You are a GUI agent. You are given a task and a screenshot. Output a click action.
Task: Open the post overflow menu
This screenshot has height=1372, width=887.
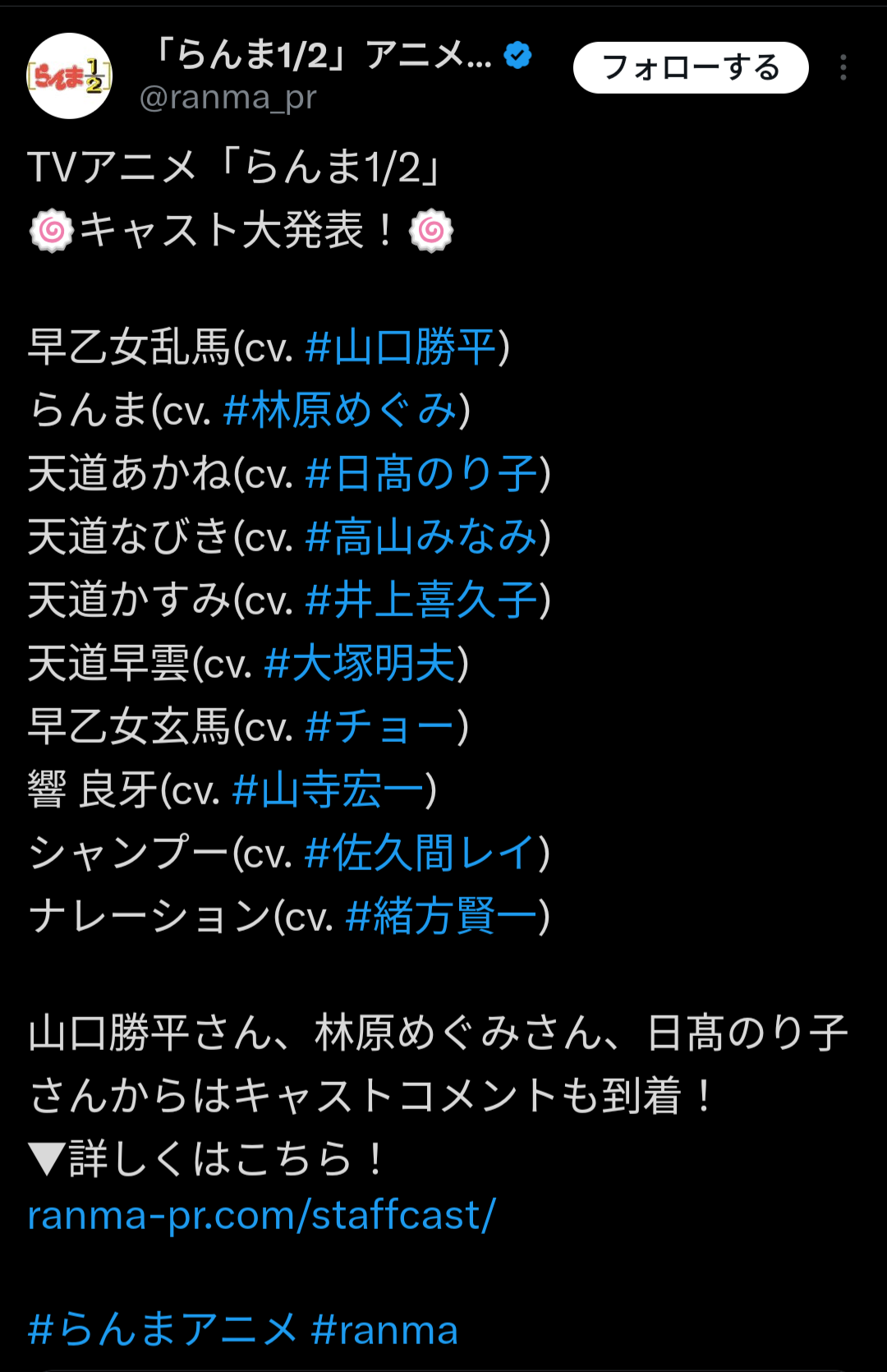843,67
